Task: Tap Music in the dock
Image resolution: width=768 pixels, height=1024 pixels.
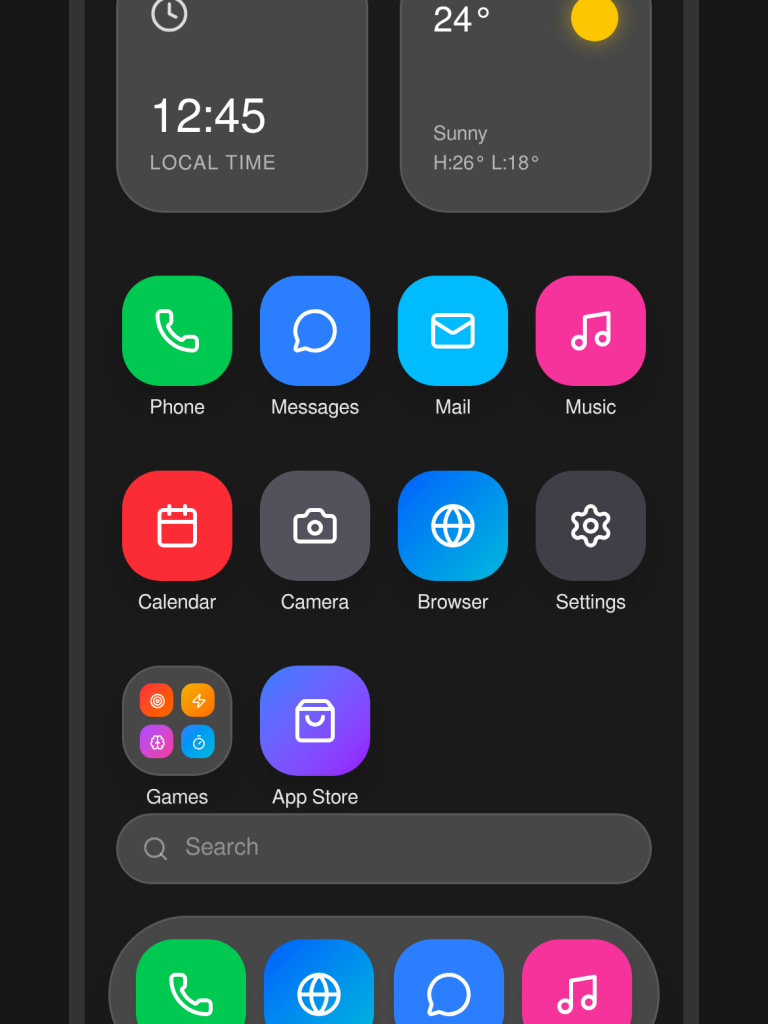Action: point(577,995)
